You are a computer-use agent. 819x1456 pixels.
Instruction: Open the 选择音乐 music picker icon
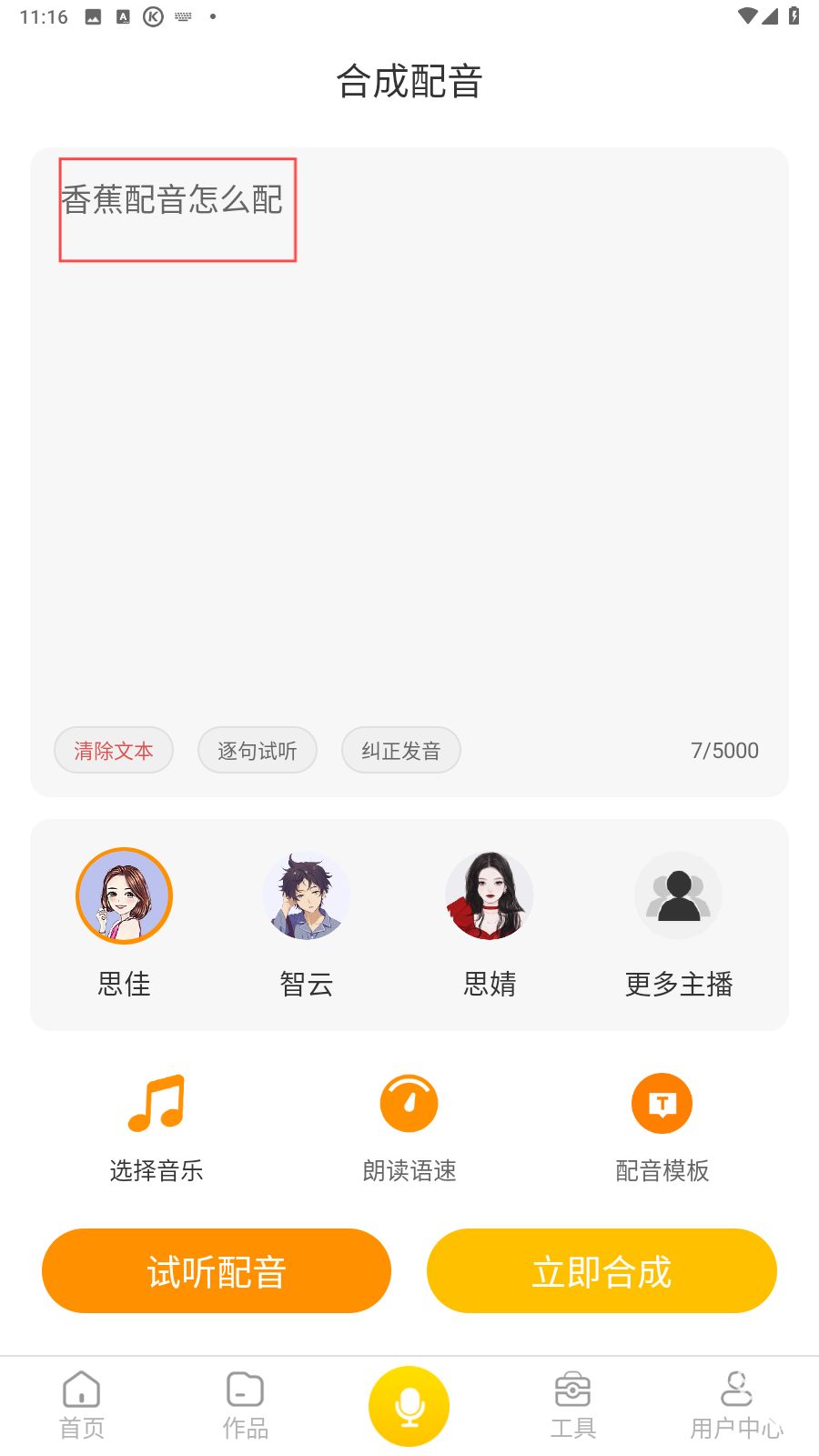tap(157, 1102)
